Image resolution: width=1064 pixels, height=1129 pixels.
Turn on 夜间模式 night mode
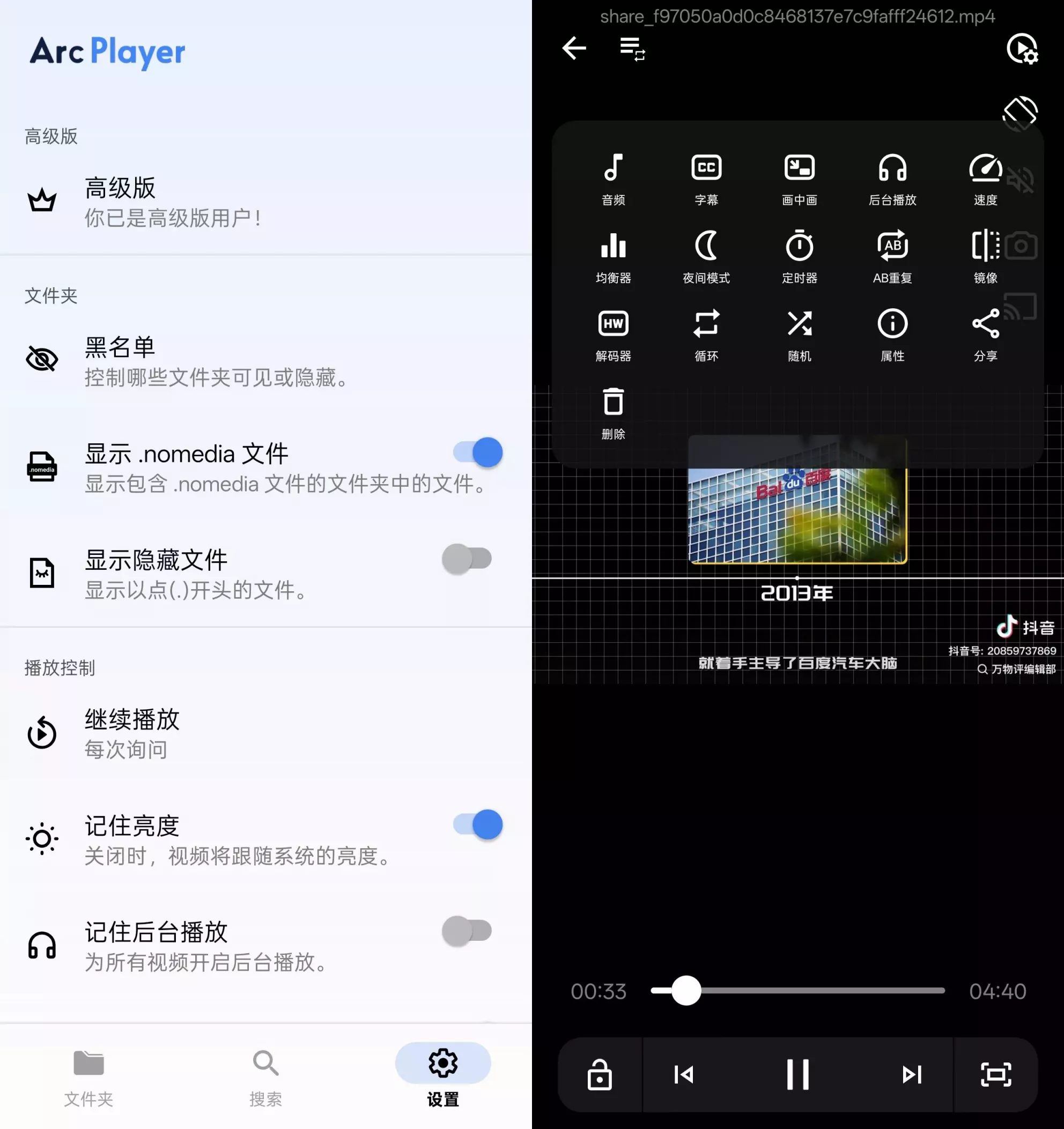coord(706,257)
